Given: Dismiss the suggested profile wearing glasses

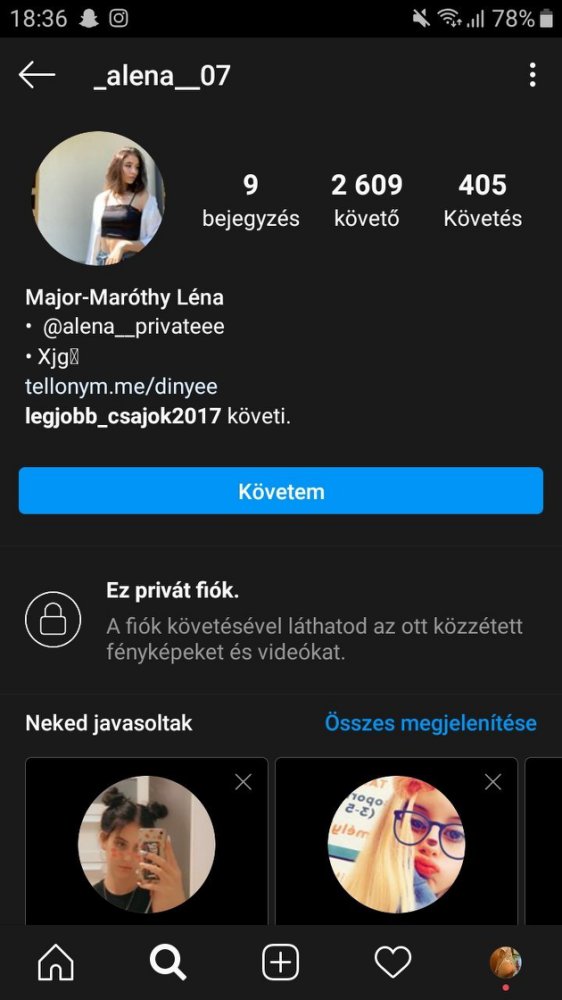Looking at the screenshot, I should (x=493, y=782).
